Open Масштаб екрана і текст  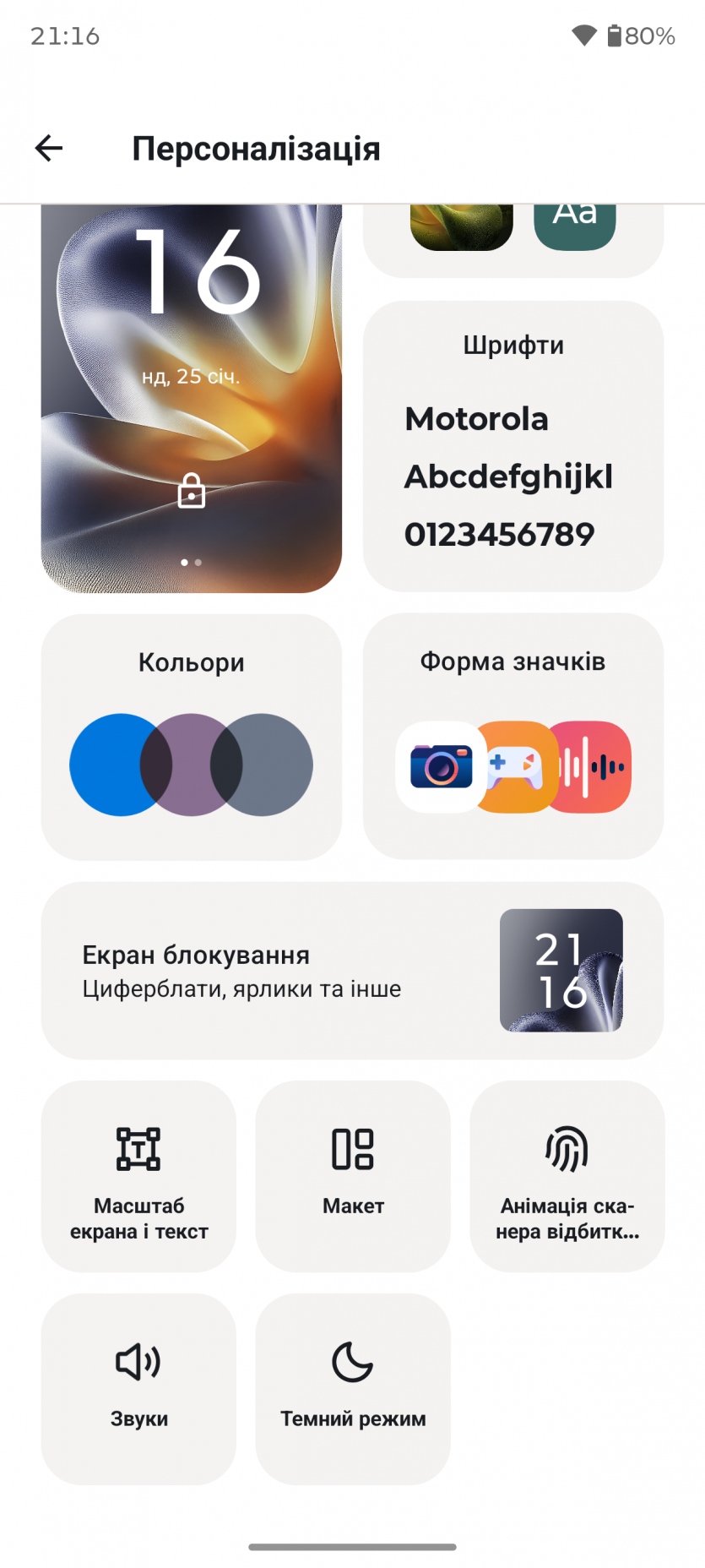(x=138, y=1176)
